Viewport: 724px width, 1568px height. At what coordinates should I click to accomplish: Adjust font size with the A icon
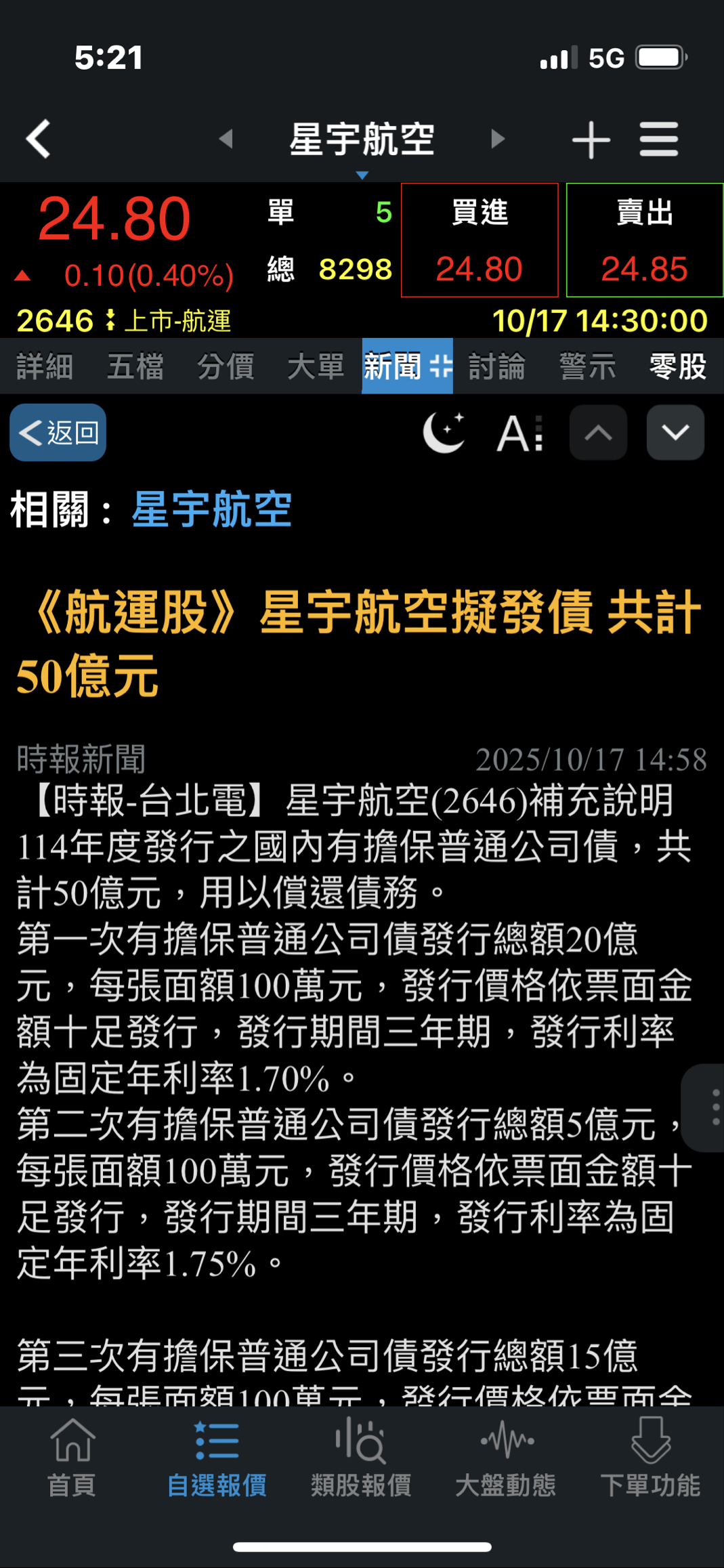coord(519,433)
